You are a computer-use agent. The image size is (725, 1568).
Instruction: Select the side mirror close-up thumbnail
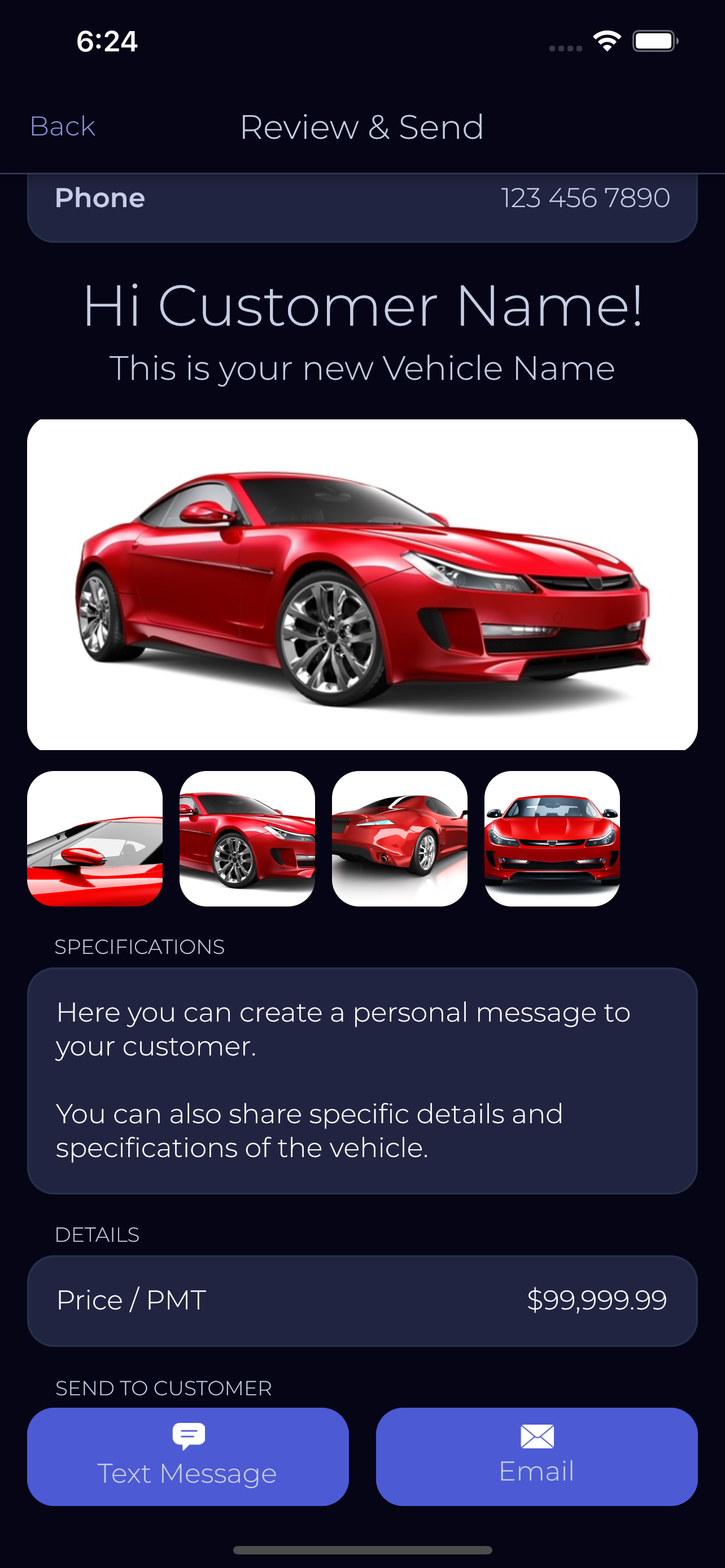[x=95, y=838]
